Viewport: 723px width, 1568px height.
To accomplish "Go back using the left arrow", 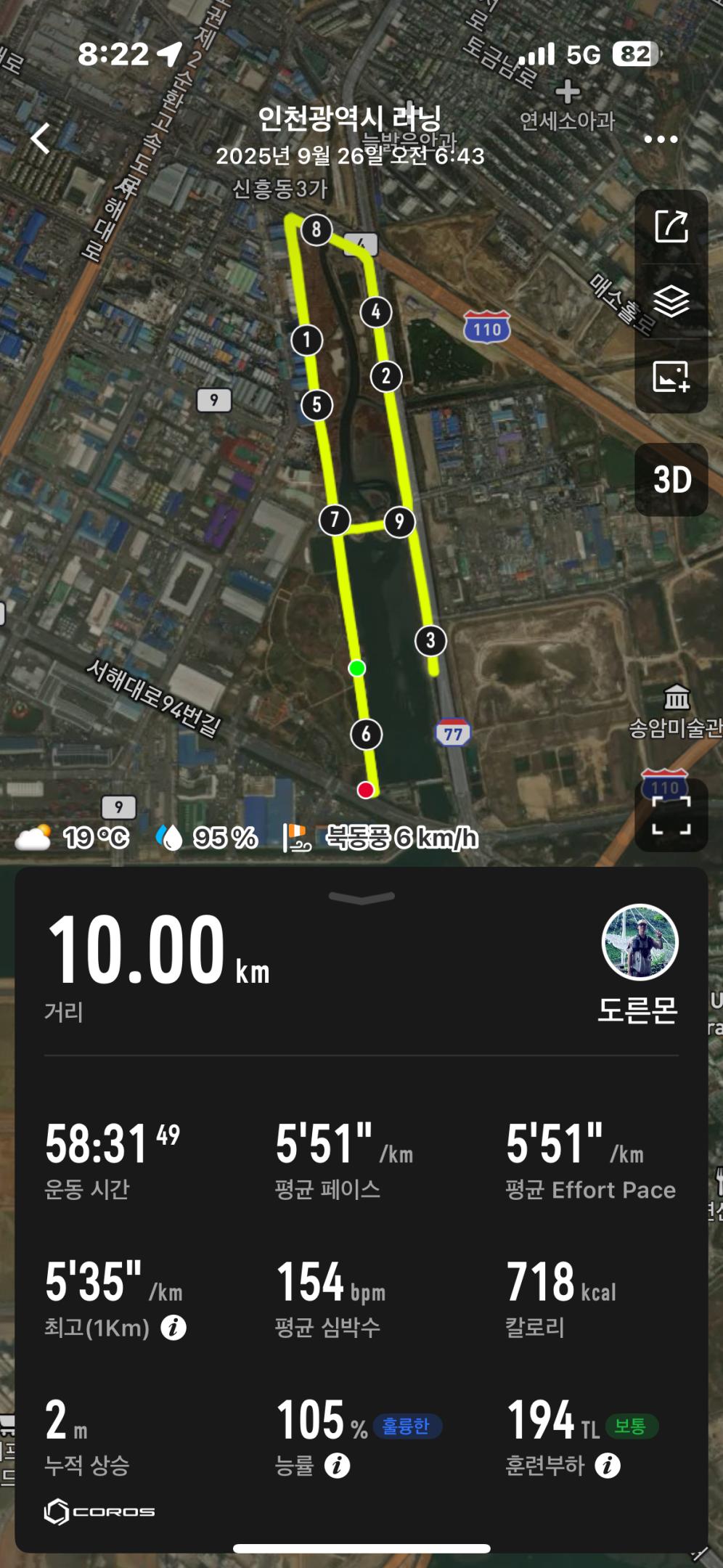I will tap(41, 138).
